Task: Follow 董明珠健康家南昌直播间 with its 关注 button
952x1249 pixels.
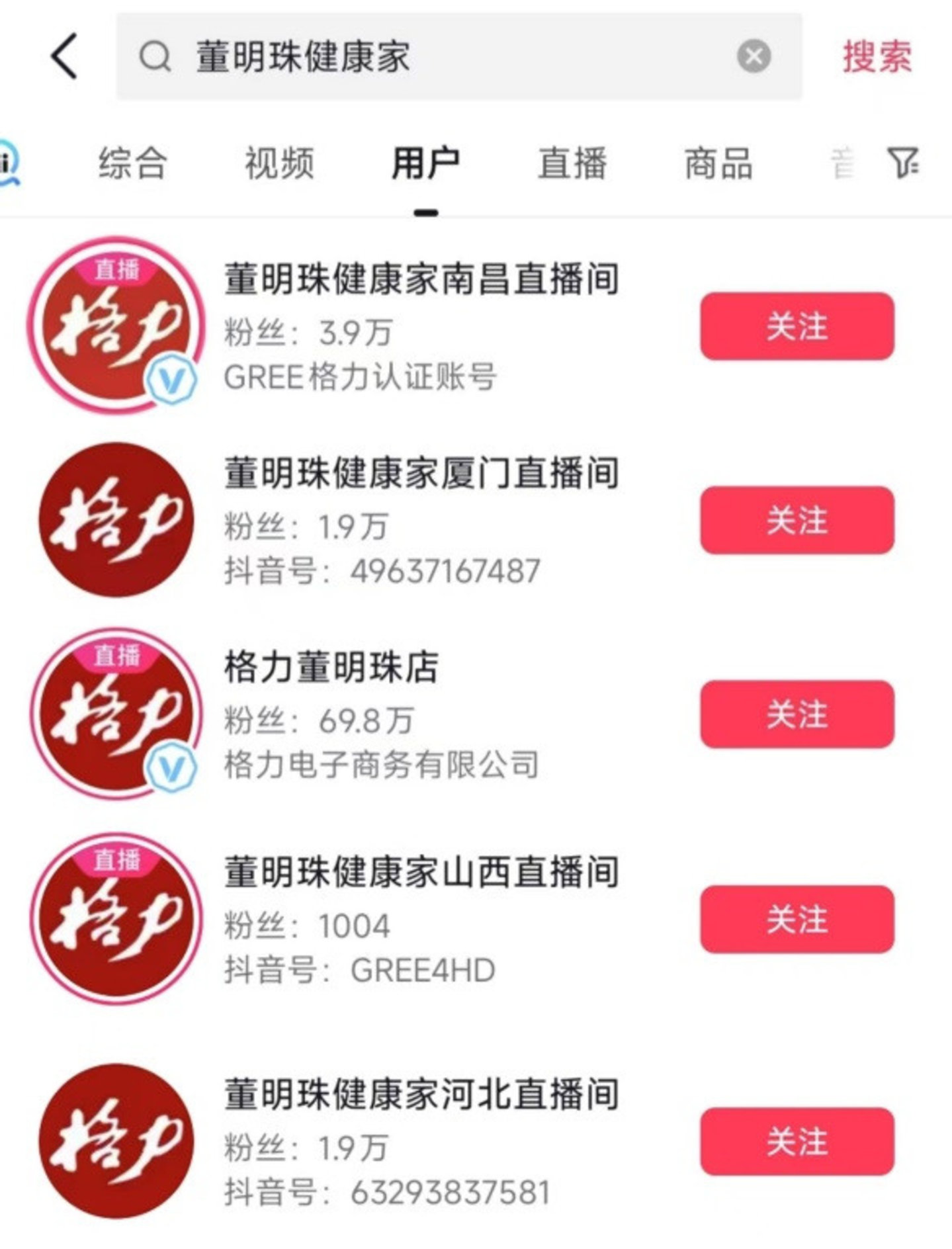Action: [x=797, y=326]
